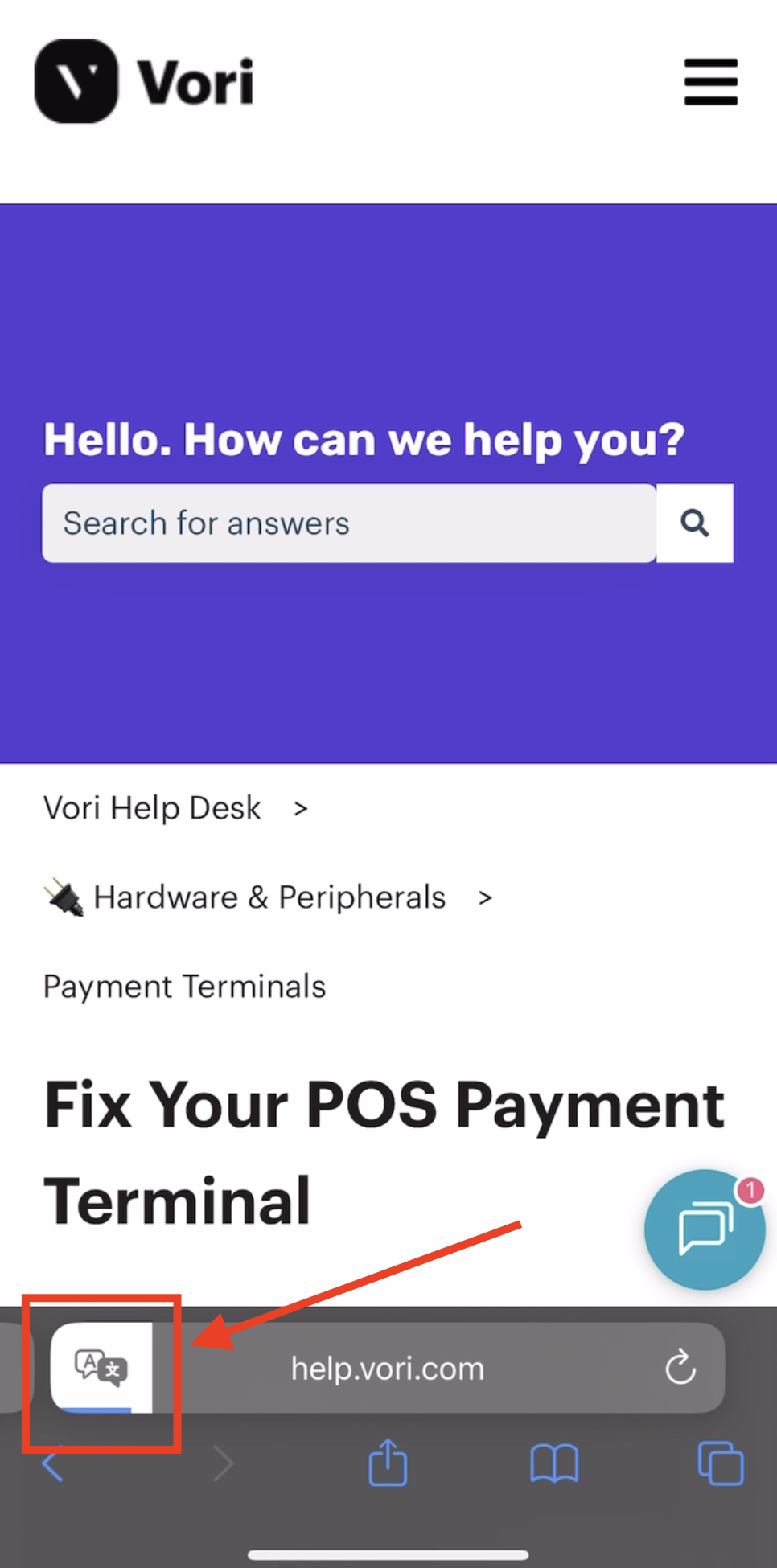Reload the page
The height and width of the screenshot is (1568, 777).
coord(680,1367)
